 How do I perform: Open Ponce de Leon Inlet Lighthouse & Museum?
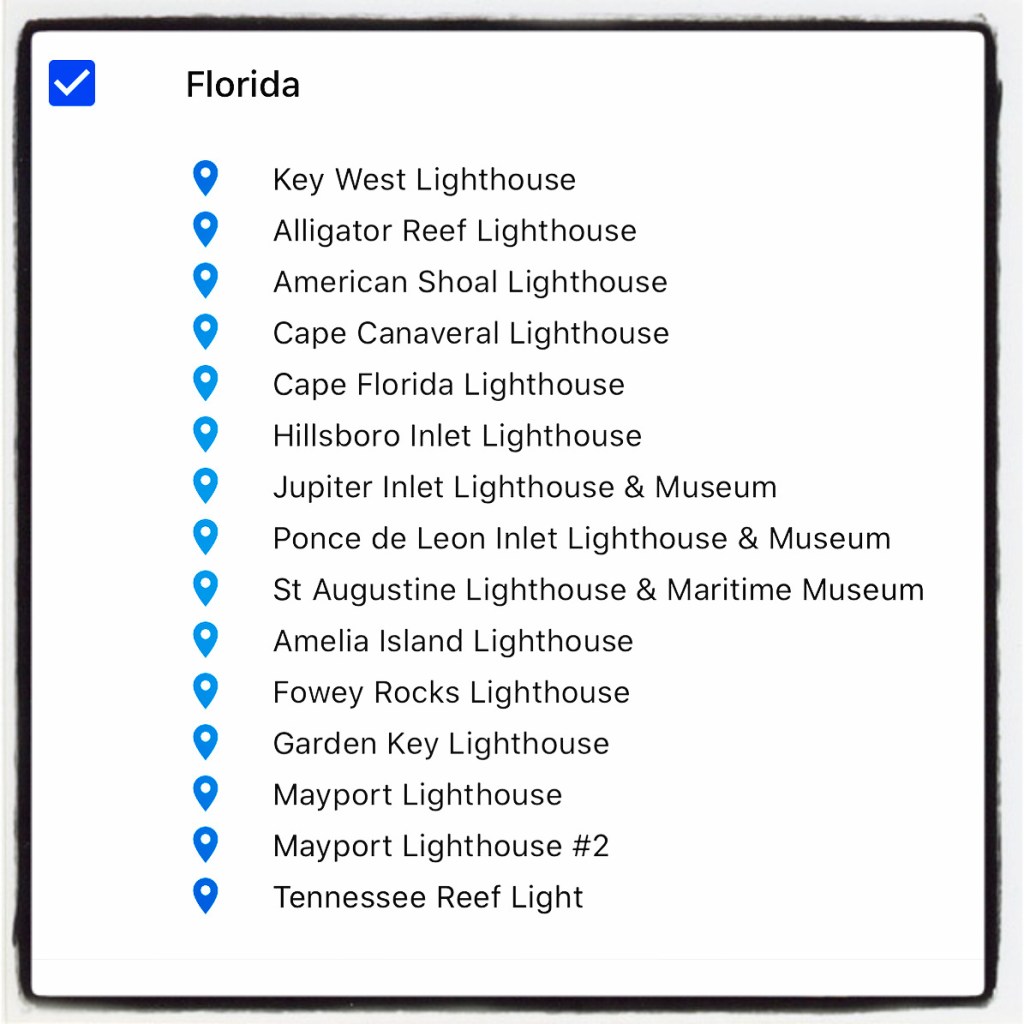[581, 538]
